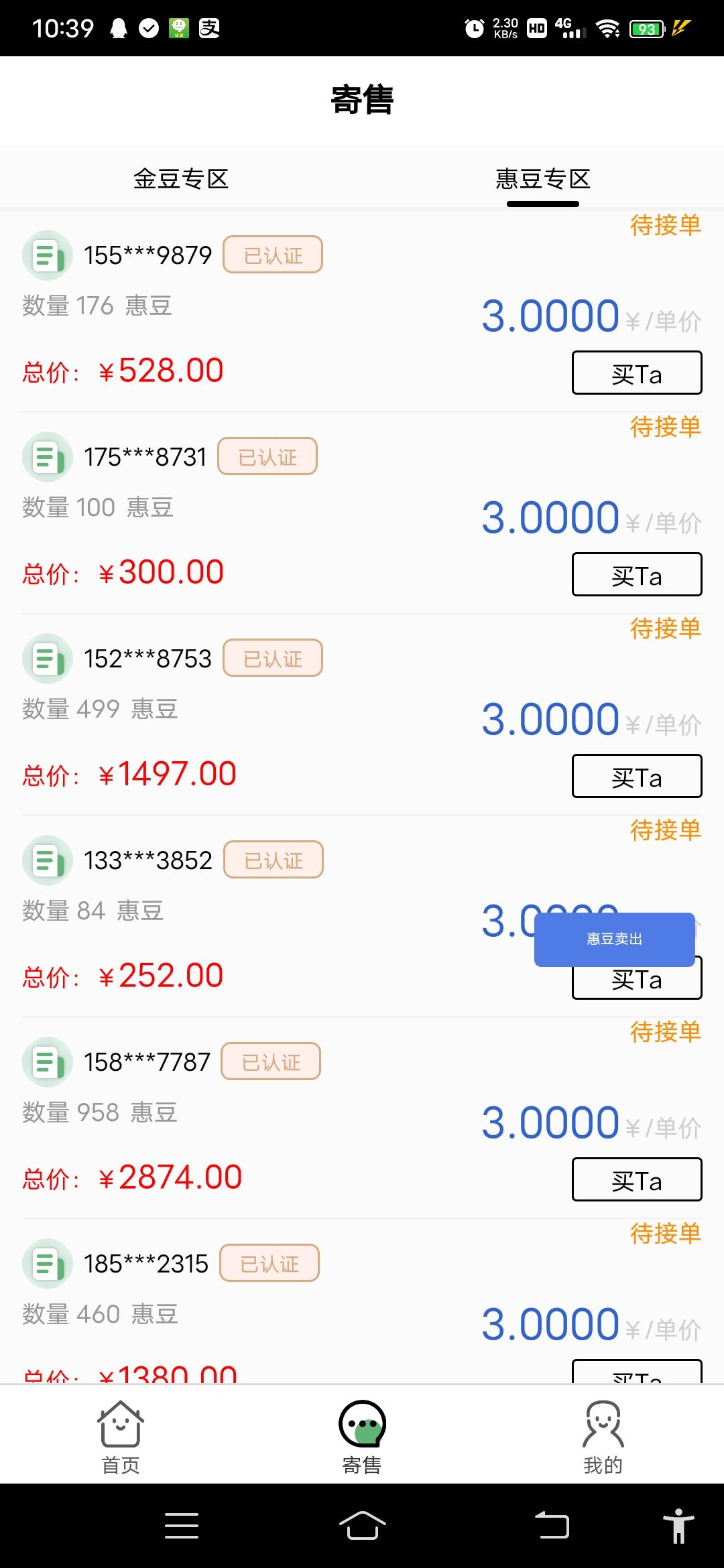Go to the system home screen
Image resolution: width=724 pixels, height=1568 pixels.
[x=362, y=1525]
